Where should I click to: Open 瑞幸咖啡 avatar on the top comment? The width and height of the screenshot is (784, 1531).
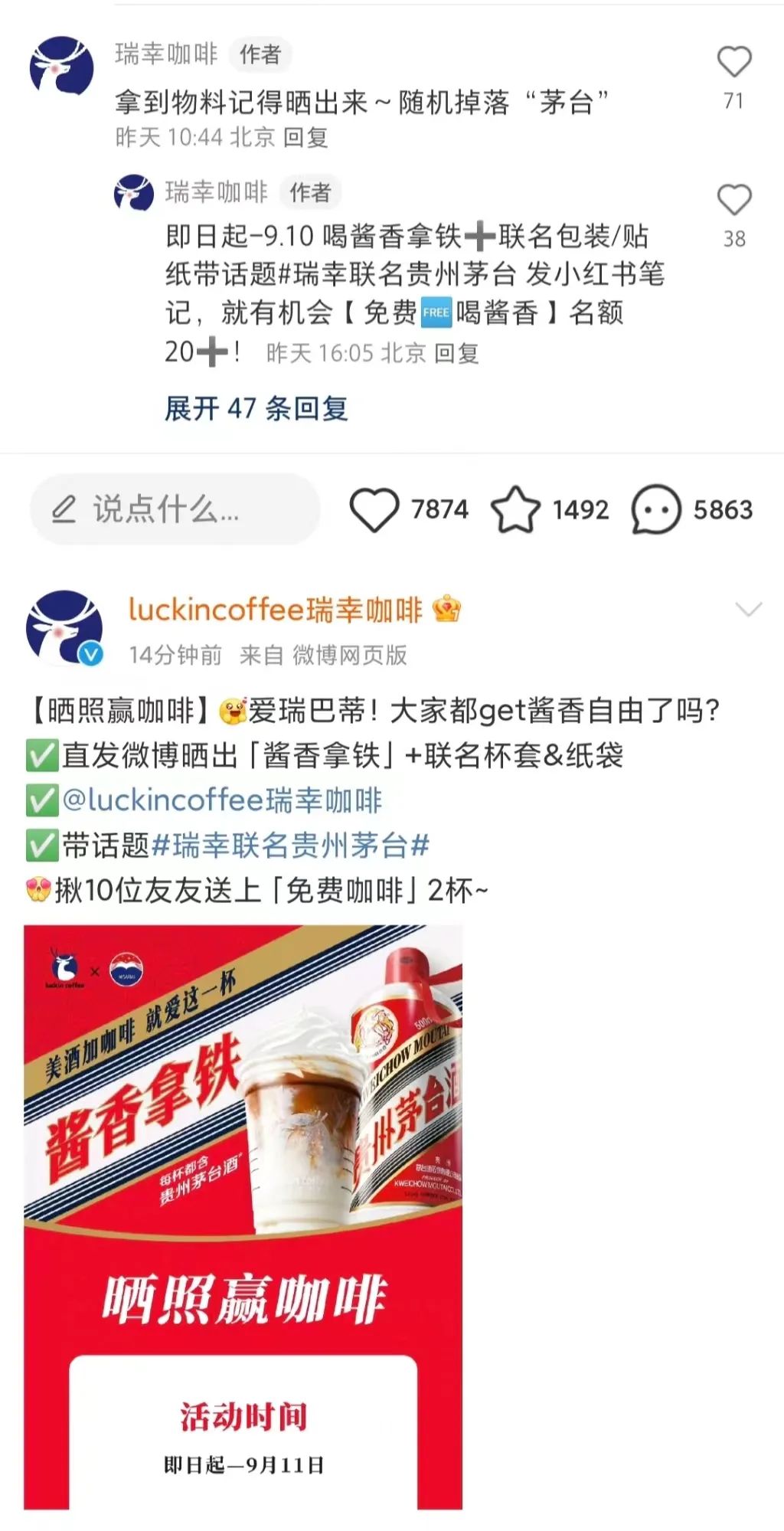pyautogui.click(x=61, y=67)
